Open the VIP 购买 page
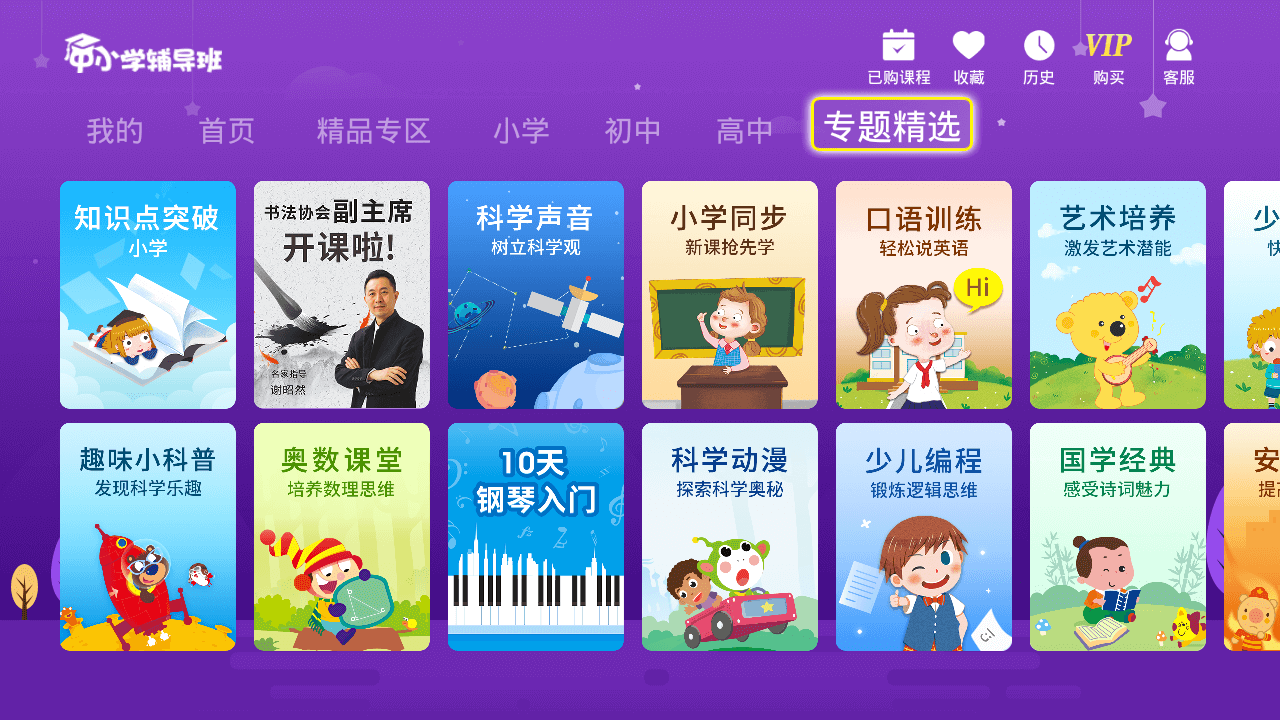Viewport: 1280px width, 720px height. (1108, 57)
